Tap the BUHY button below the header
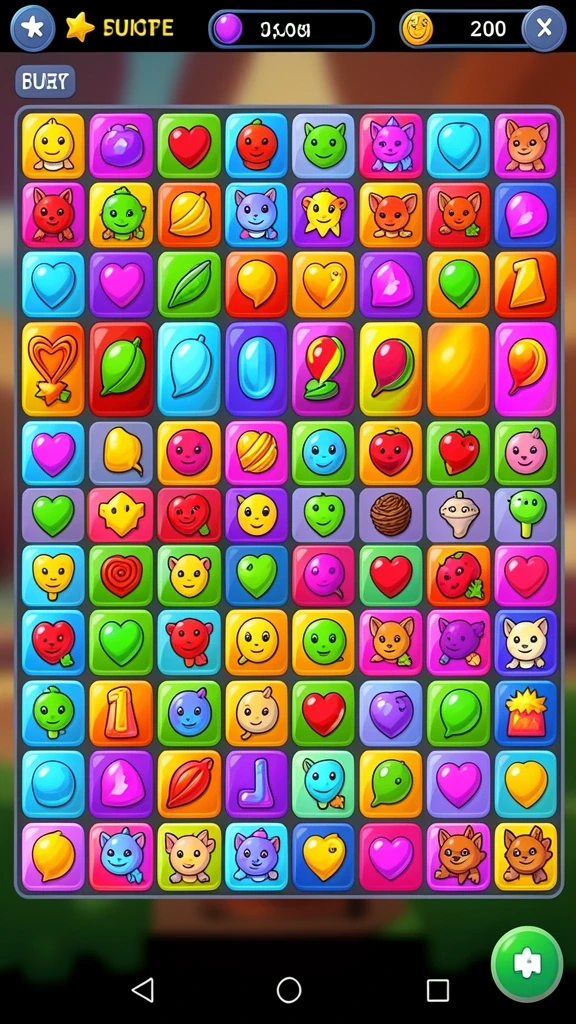Viewport: 576px width, 1024px height. tap(45, 82)
